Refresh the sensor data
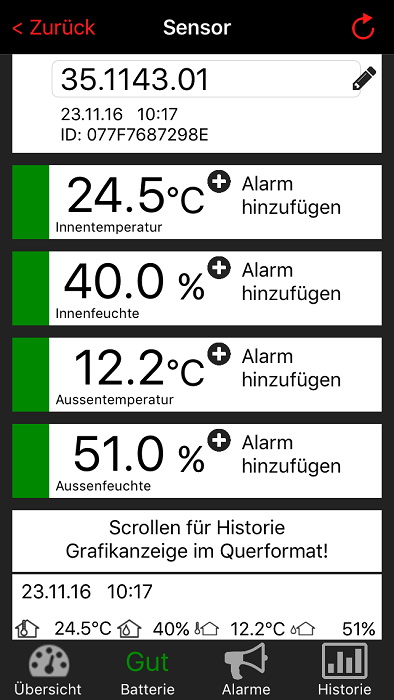394x700 pixels. tap(363, 27)
